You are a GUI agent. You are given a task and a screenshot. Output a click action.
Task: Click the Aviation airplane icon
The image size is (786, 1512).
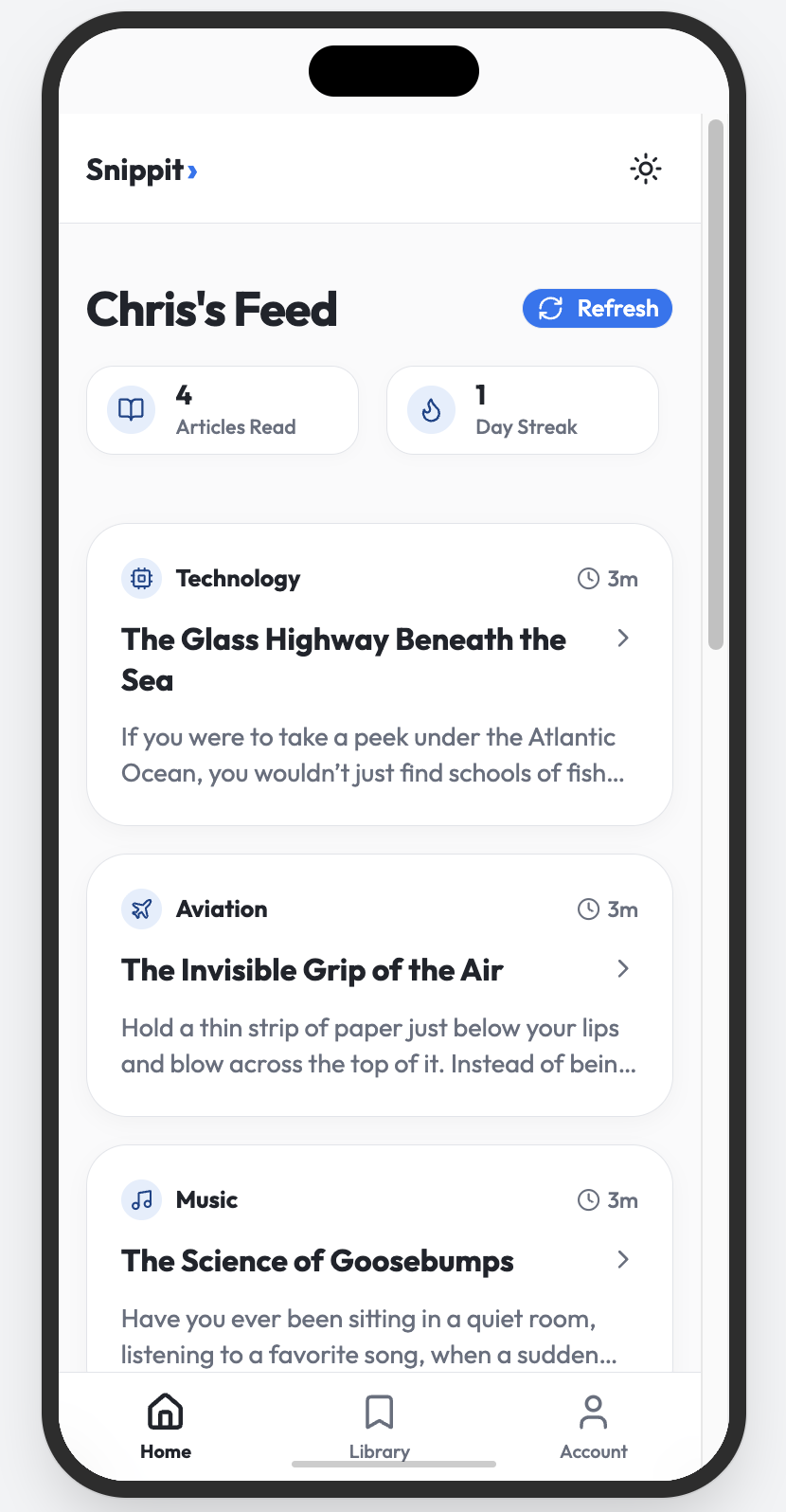[140, 909]
